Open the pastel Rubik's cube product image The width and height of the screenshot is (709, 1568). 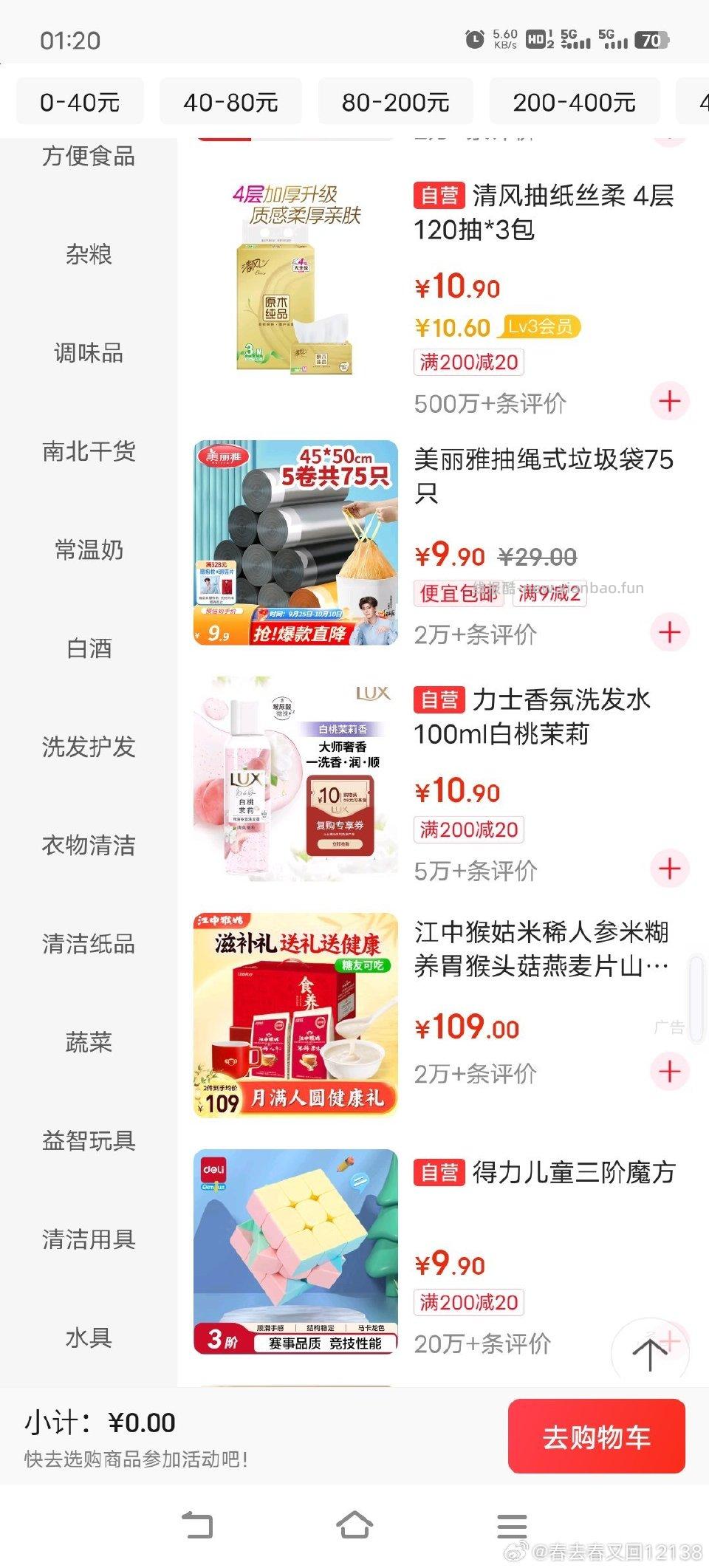tap(297, 1248)
